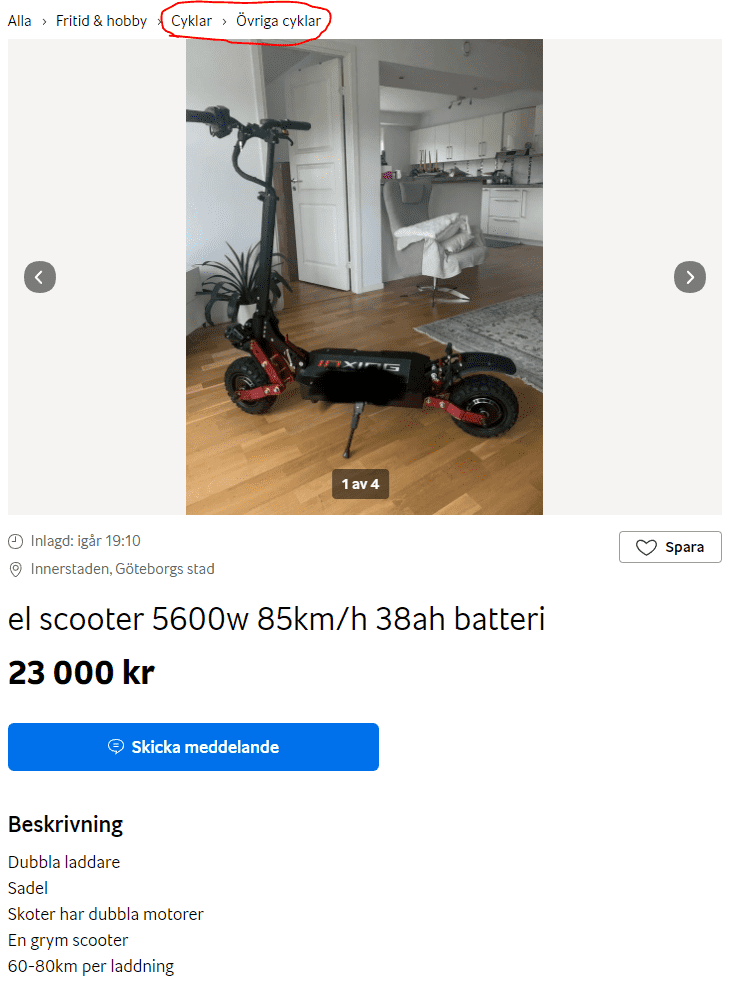
Task: Click the chat bubble icon in Skicka meddelande
Action: 116,747
